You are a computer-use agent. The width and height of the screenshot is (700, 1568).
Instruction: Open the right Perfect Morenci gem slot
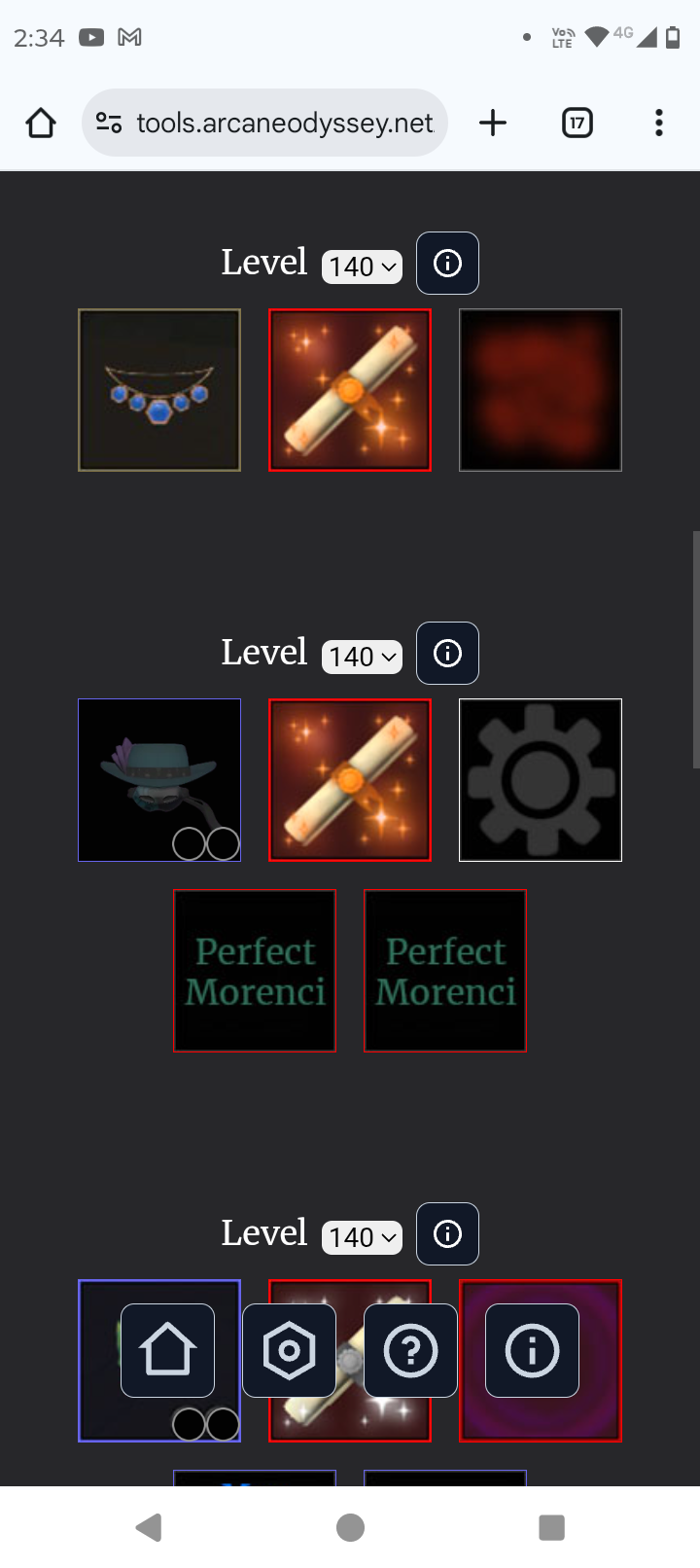pyautogui.click(x=445, y=971)
